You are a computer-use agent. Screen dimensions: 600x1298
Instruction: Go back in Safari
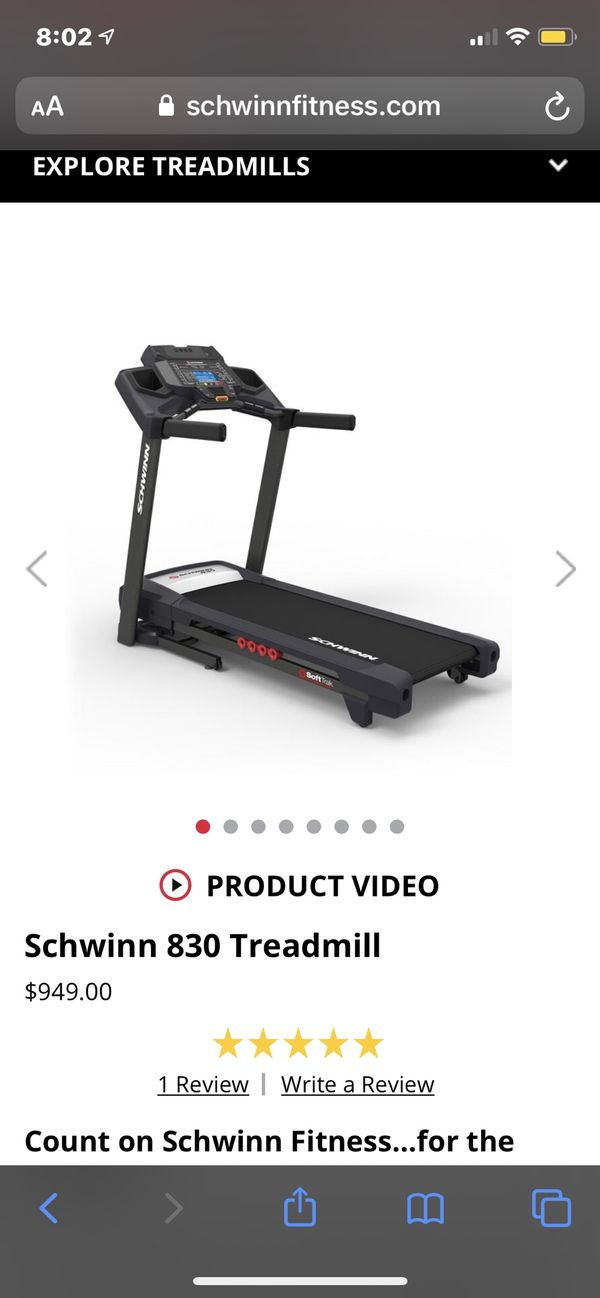[48, 1209]
